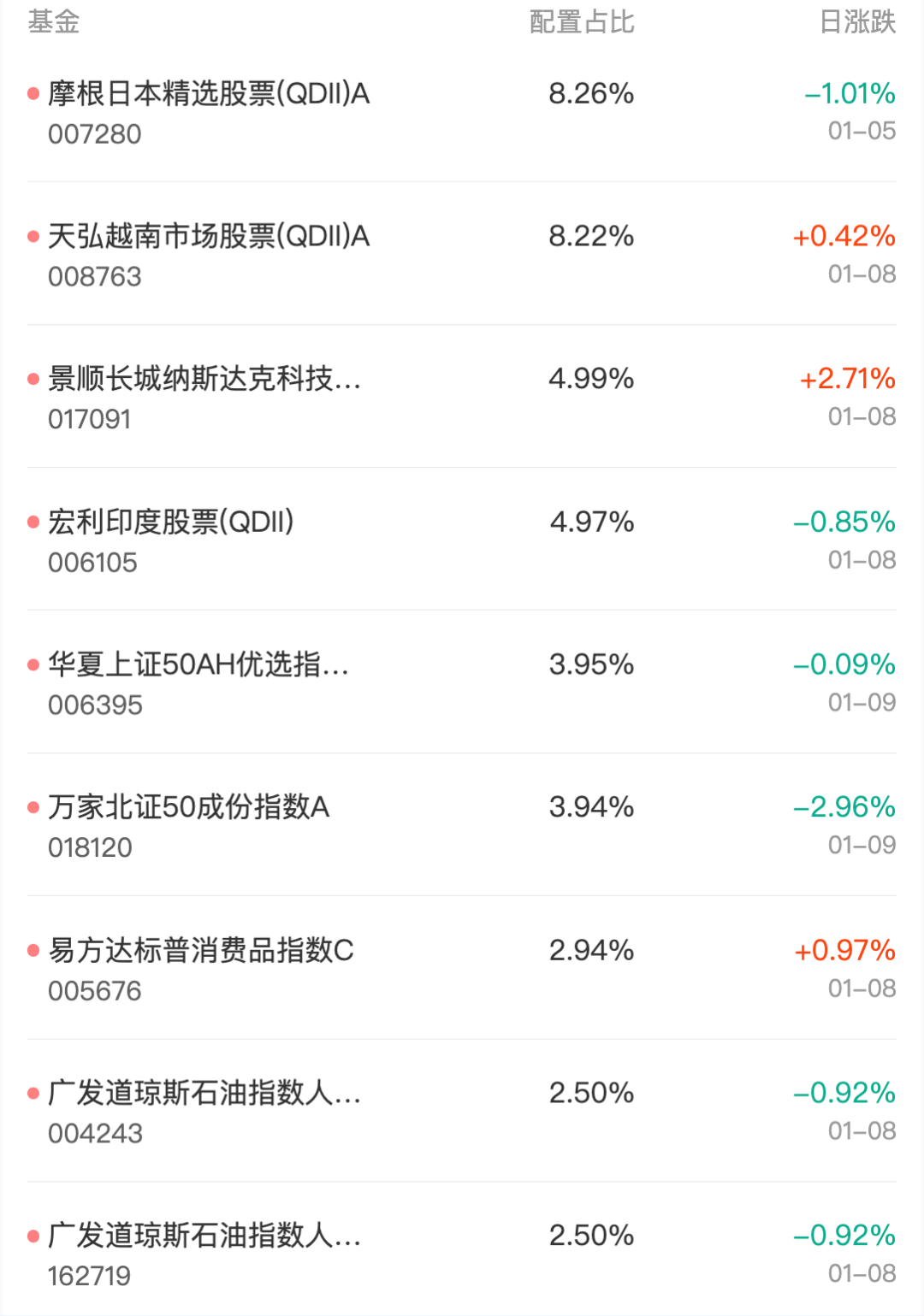Open 天弘越南市场股票(QDII)A fund 008763

click(x=209, y=237)
